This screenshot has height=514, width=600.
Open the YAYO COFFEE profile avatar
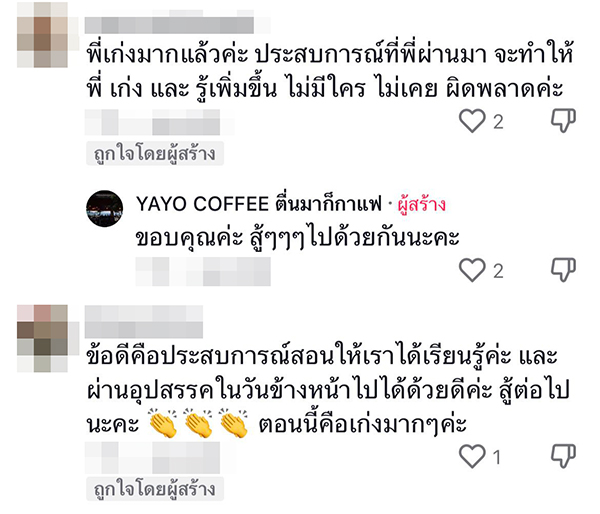tap(105, 207)
